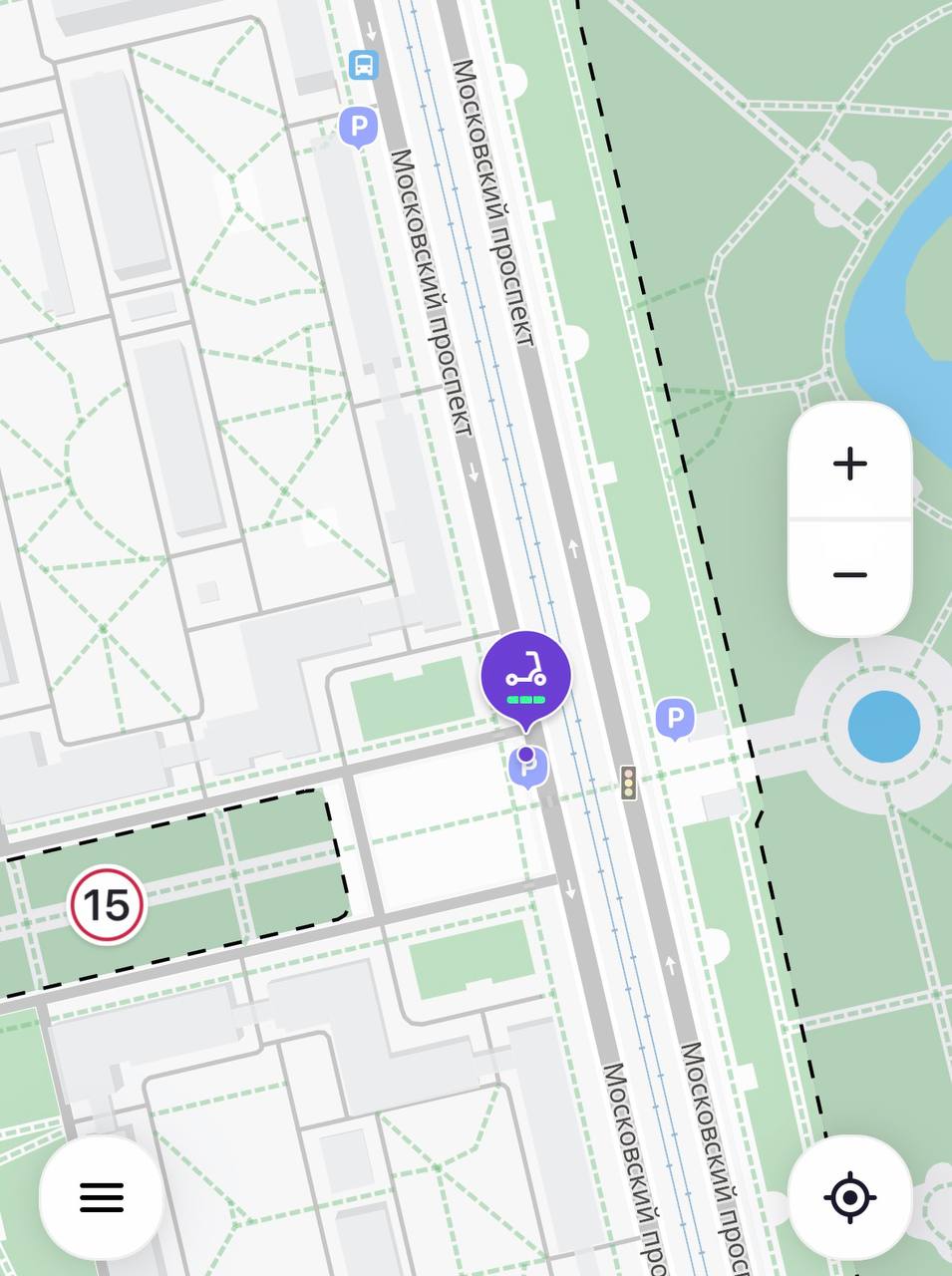Select the 15 km/h speed limit zone badge
The image size is (952, 1276).
click(105, 903)
